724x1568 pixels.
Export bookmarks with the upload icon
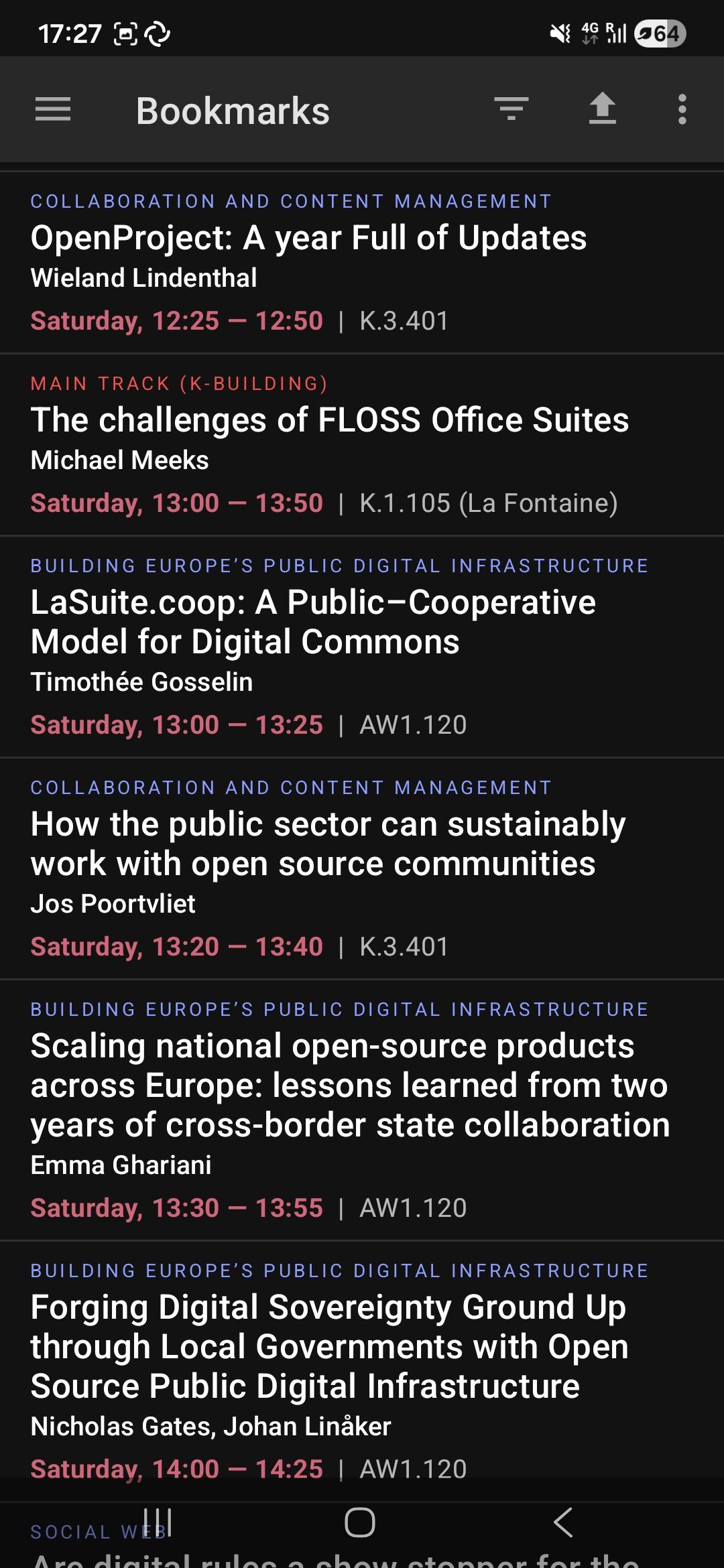tap(602, 109)
